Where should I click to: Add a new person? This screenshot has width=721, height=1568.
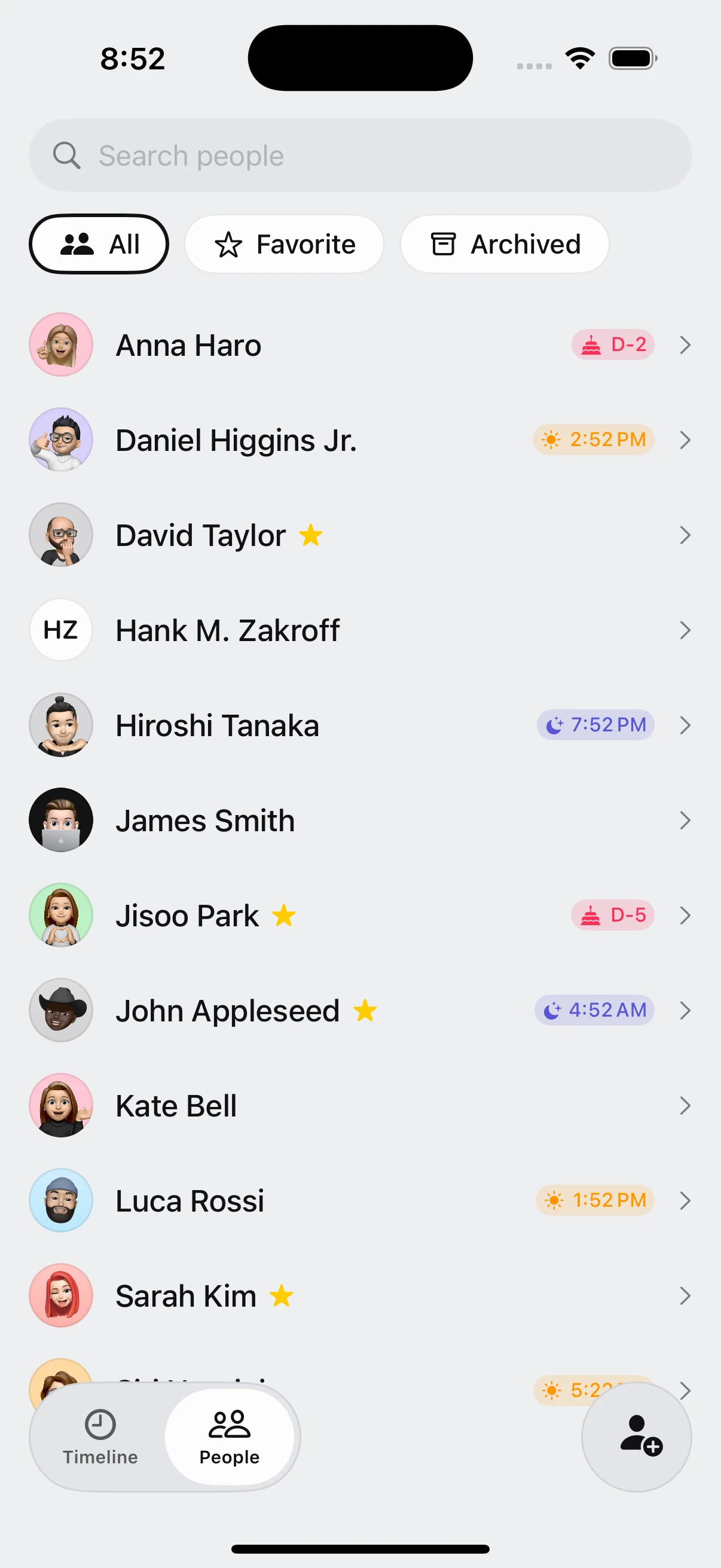637,1437
